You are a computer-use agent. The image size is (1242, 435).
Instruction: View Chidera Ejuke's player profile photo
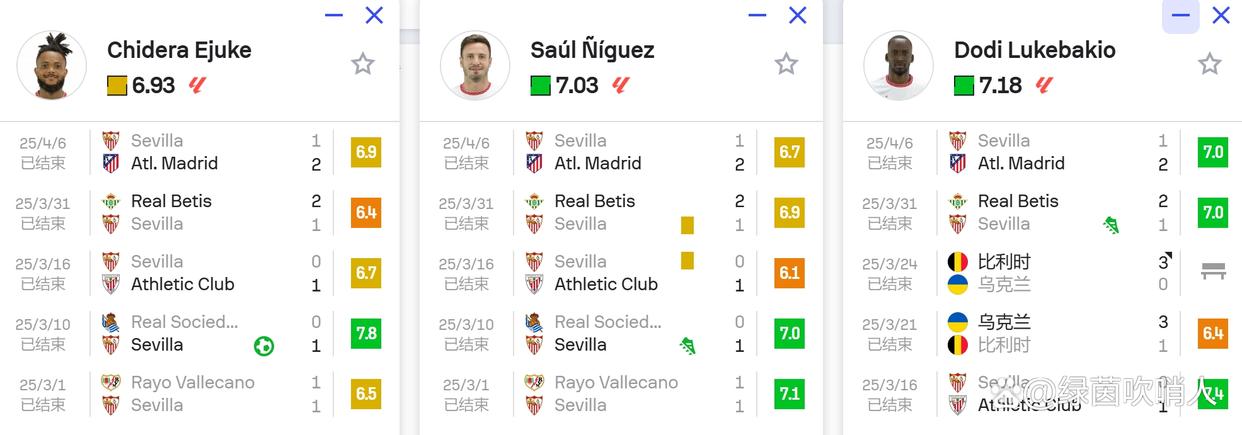pyautogui.click(x=52, y=66)
